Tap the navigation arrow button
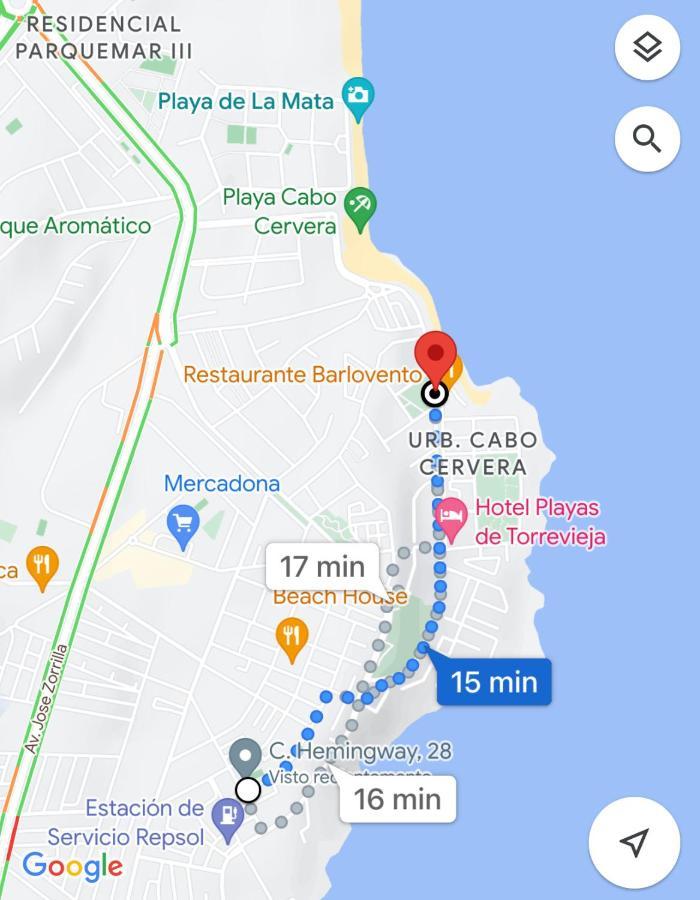The width and height of the screenshot is (700, 900). pyautogui.click(x=634, y=842)
